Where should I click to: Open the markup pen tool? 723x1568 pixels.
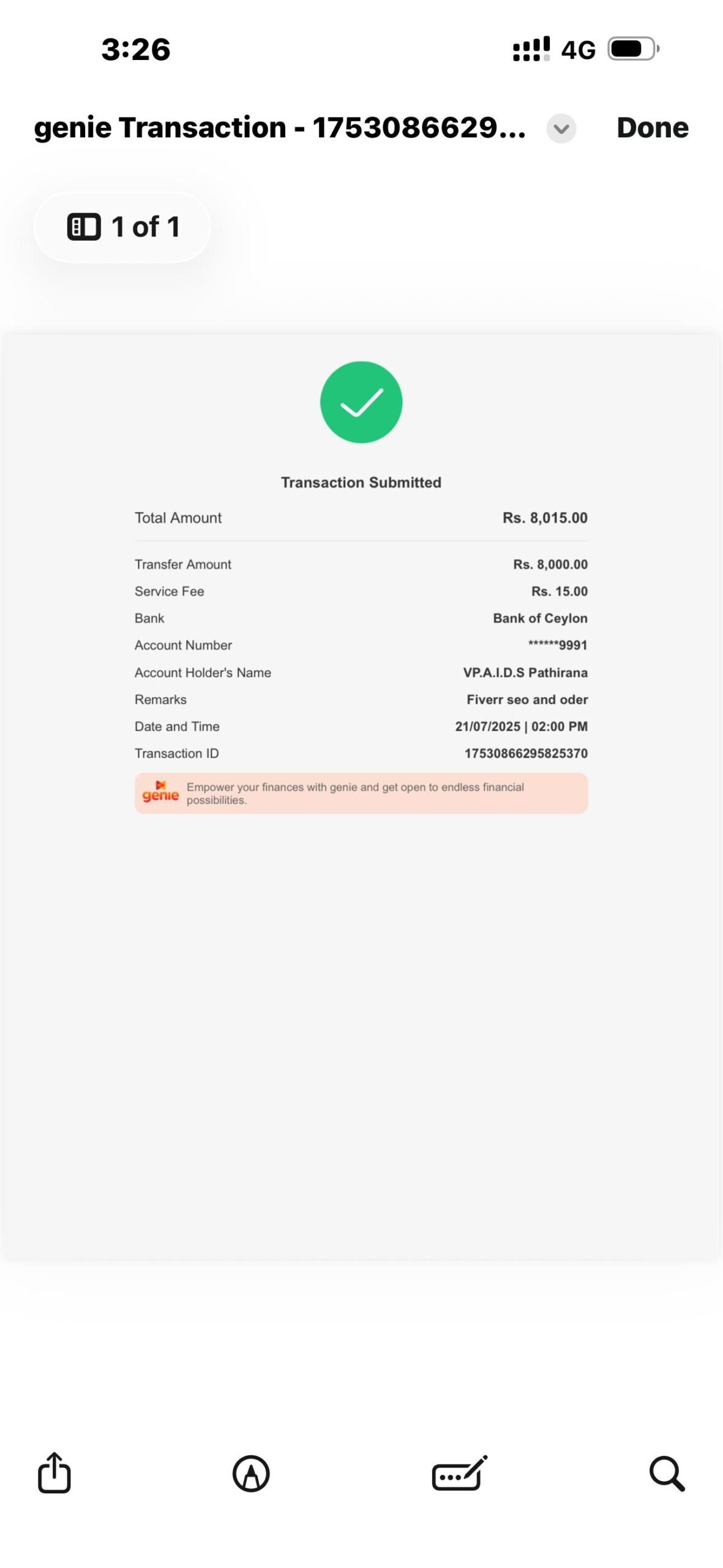pos(251,1473)
